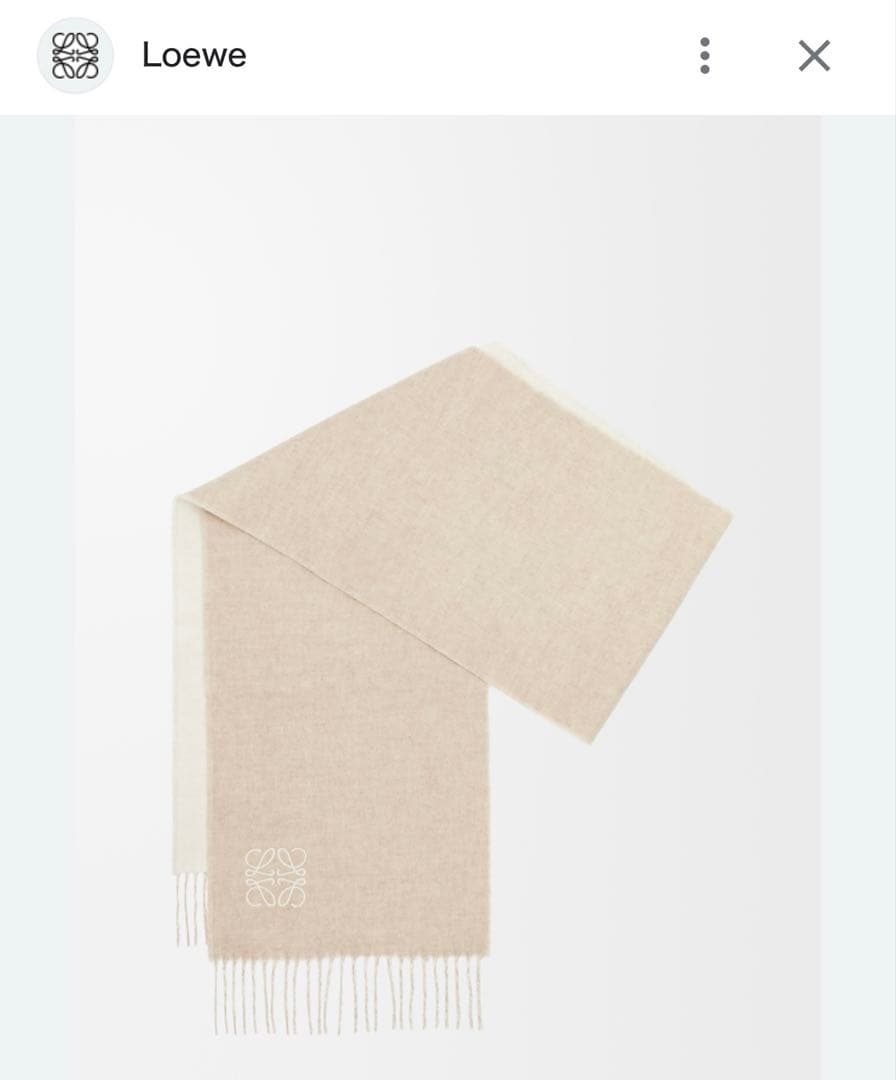Open the three-dot overflow menu

(x=705, y=56)
